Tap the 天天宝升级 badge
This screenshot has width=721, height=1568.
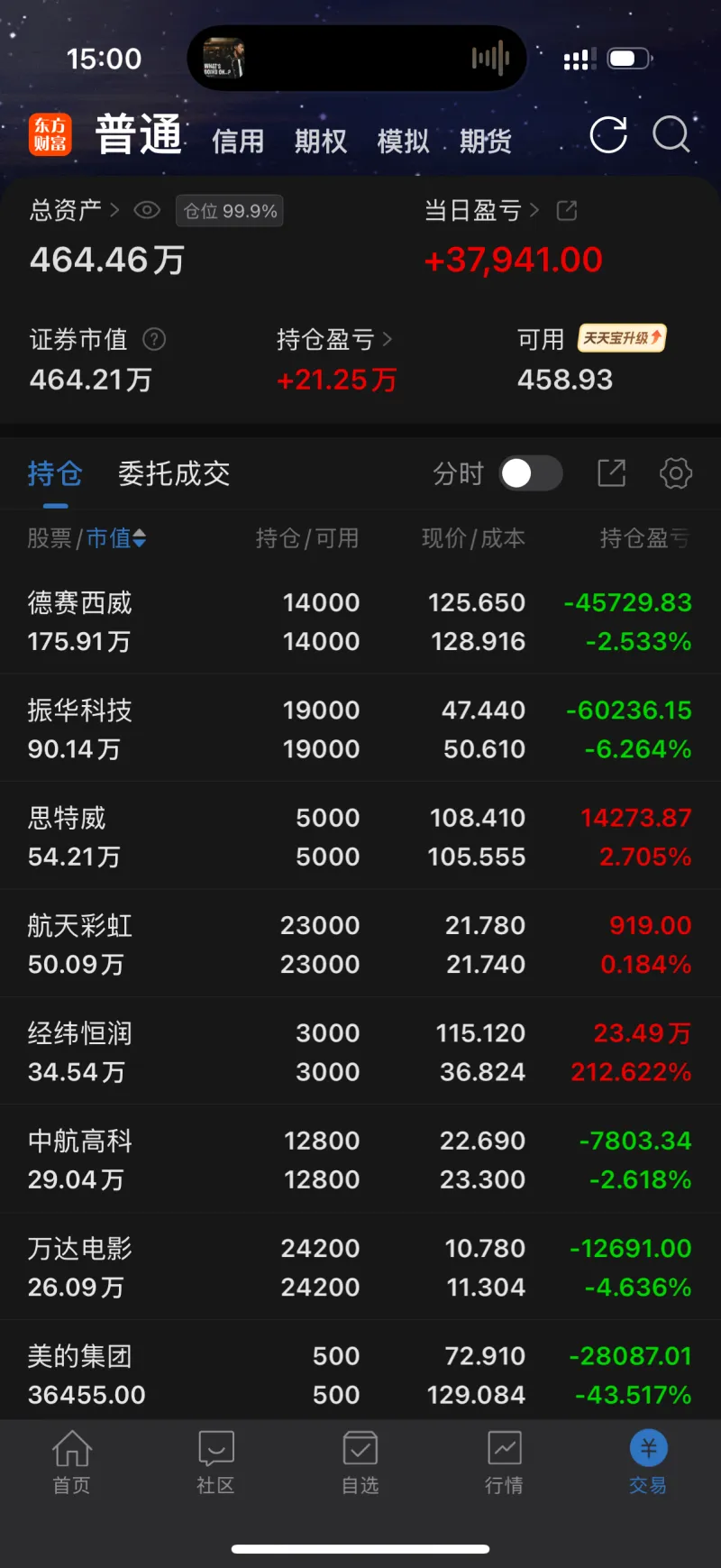point(622,338)
